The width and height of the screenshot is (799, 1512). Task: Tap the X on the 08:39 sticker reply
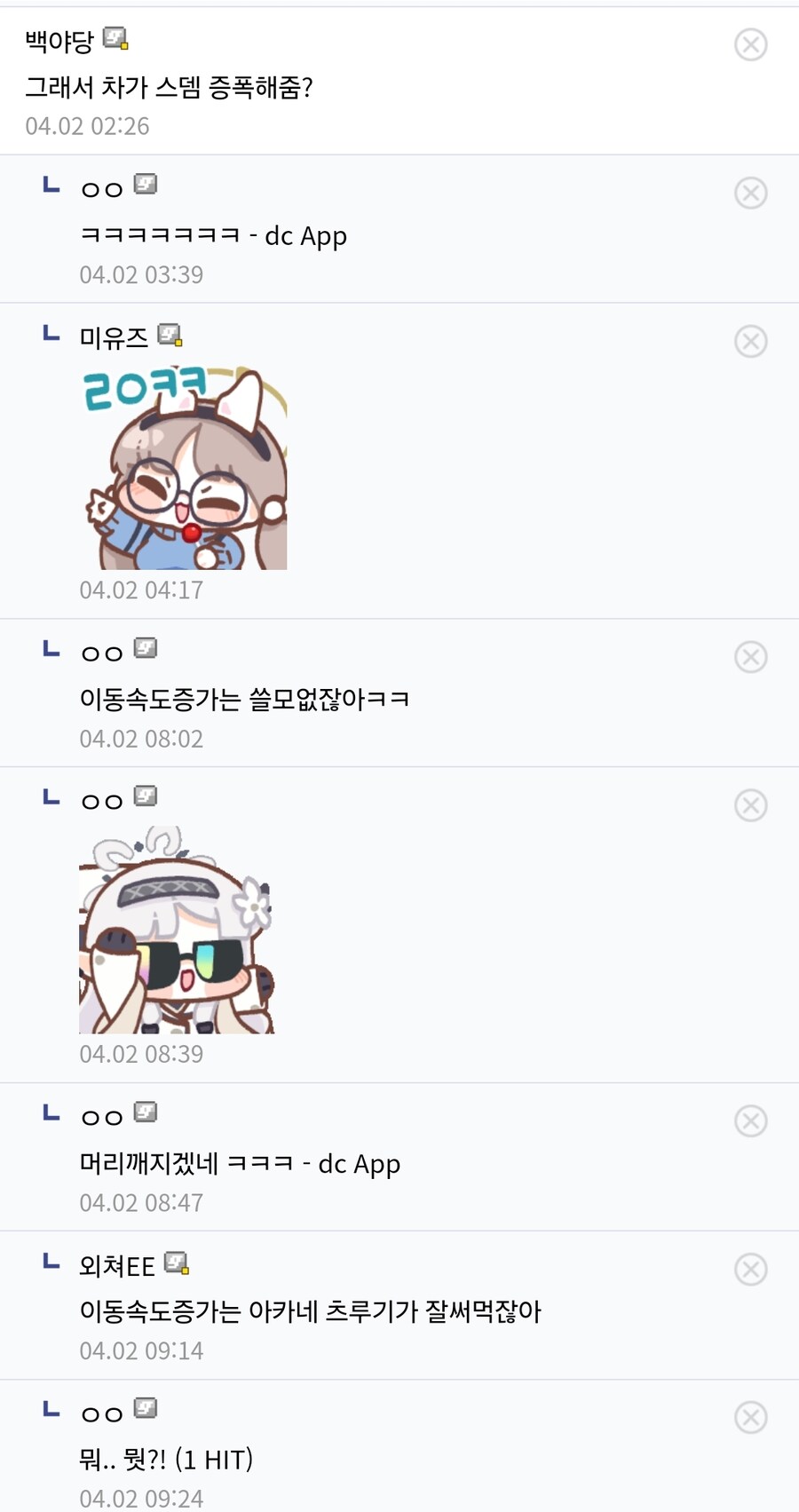[x=750, y=805]
